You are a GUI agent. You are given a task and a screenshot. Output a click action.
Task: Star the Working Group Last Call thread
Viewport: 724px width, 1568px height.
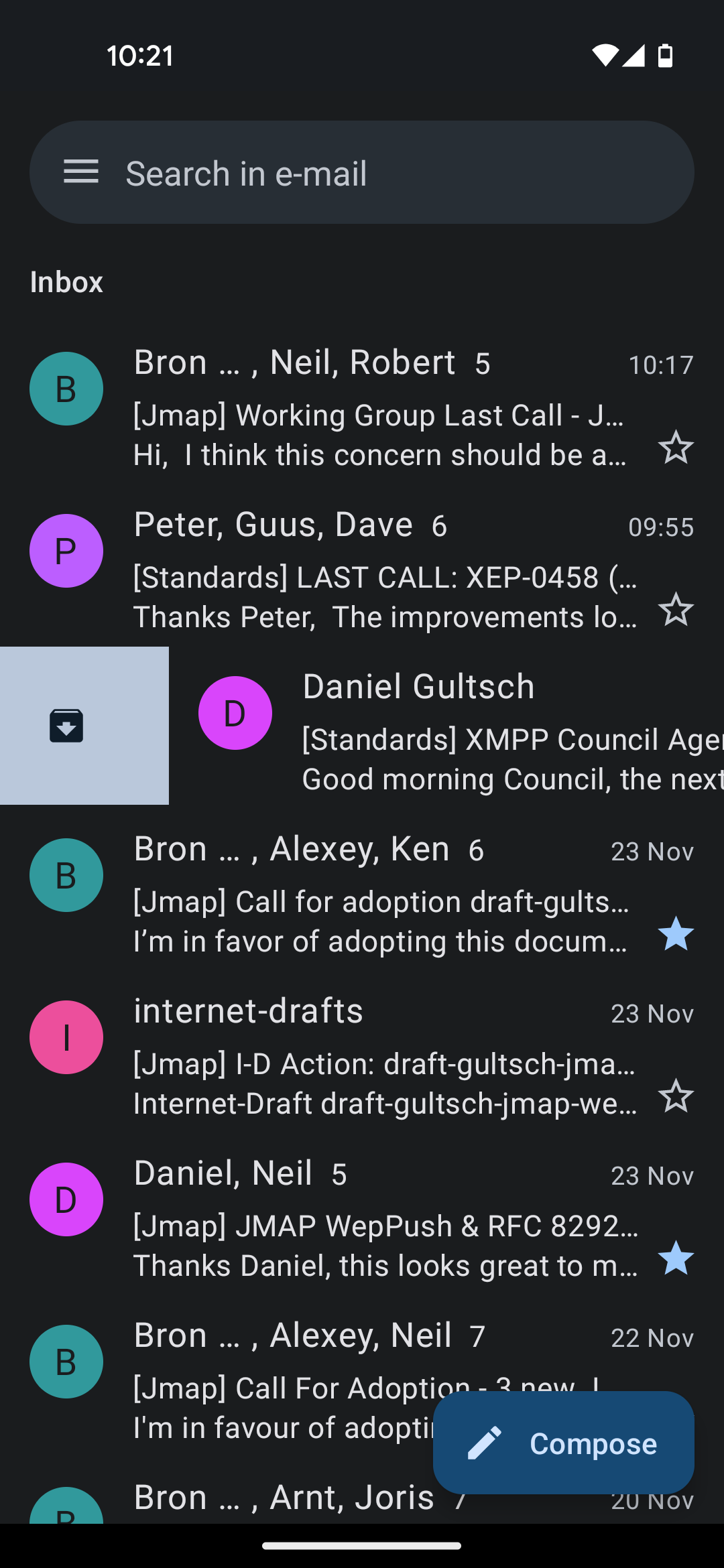click(675, 448)
